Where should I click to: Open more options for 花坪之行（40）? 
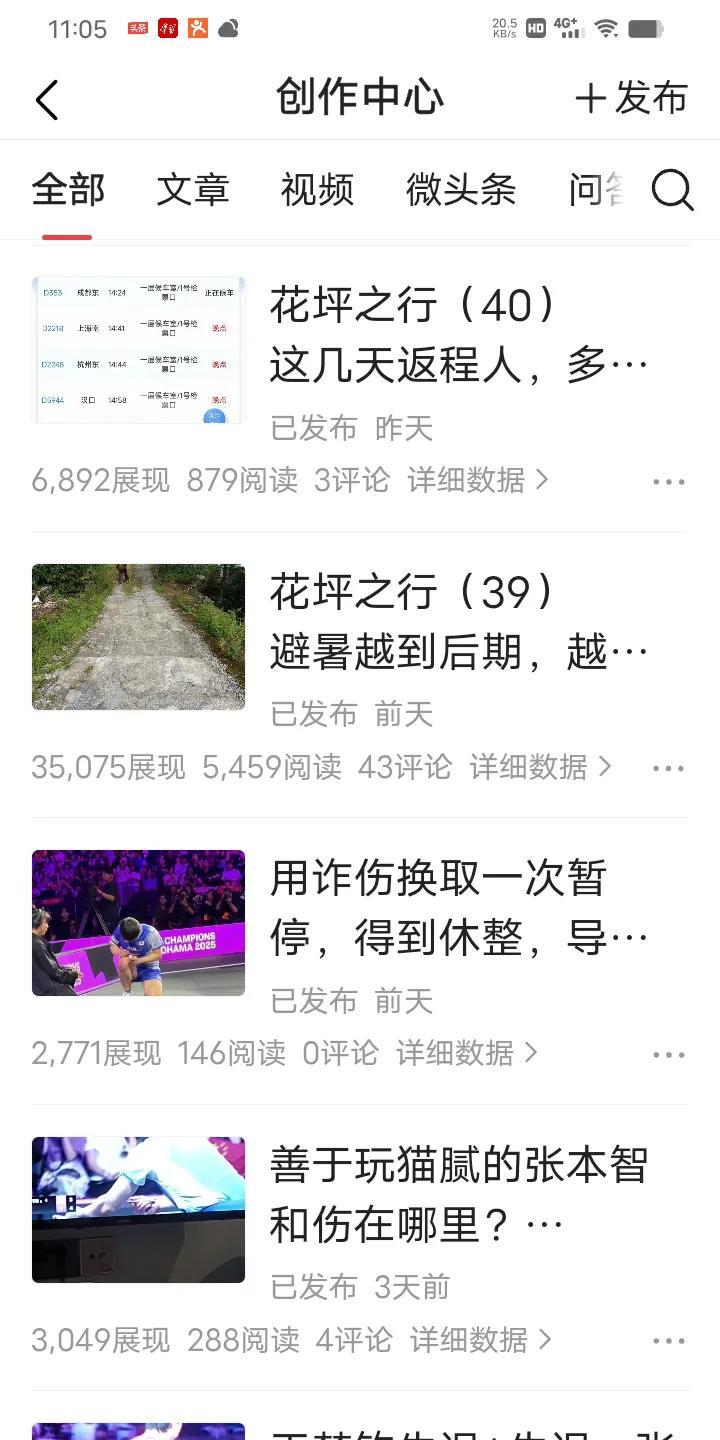(668, 482)
